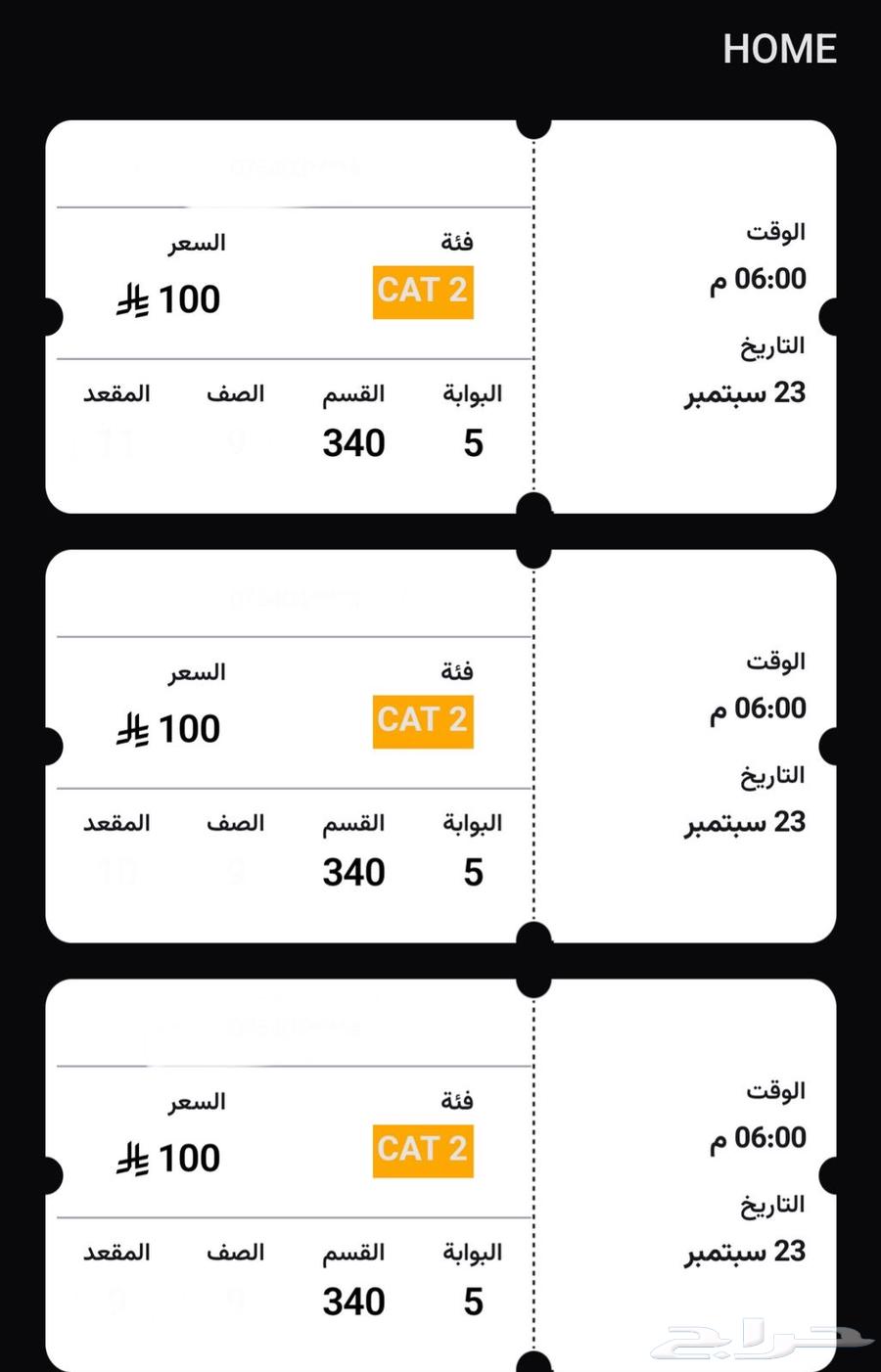This screenshot has height=1372, width=881.
Task: Click the الصف row field on third ticket
Action: coord(234,1253)
